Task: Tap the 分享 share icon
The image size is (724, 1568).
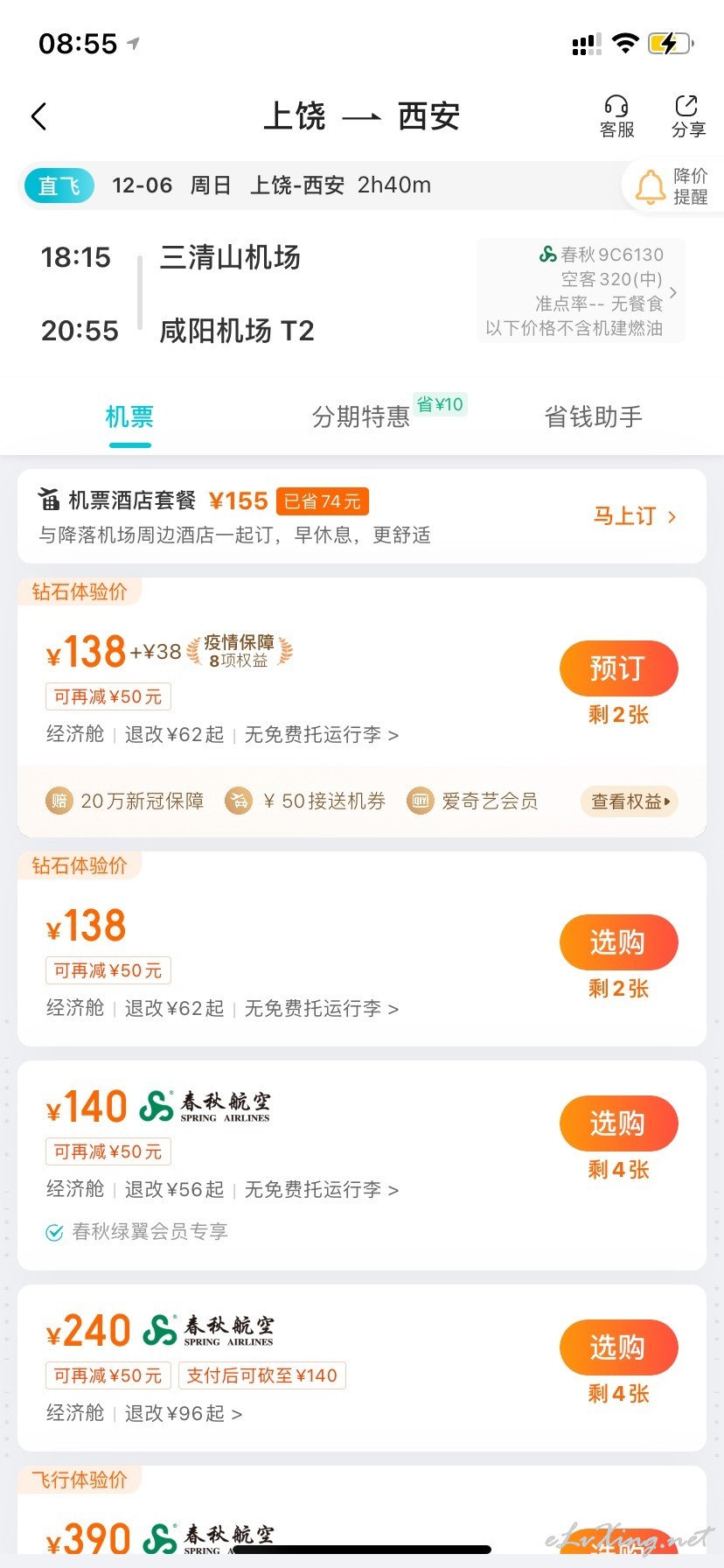Action: click(x=688, y=116)
